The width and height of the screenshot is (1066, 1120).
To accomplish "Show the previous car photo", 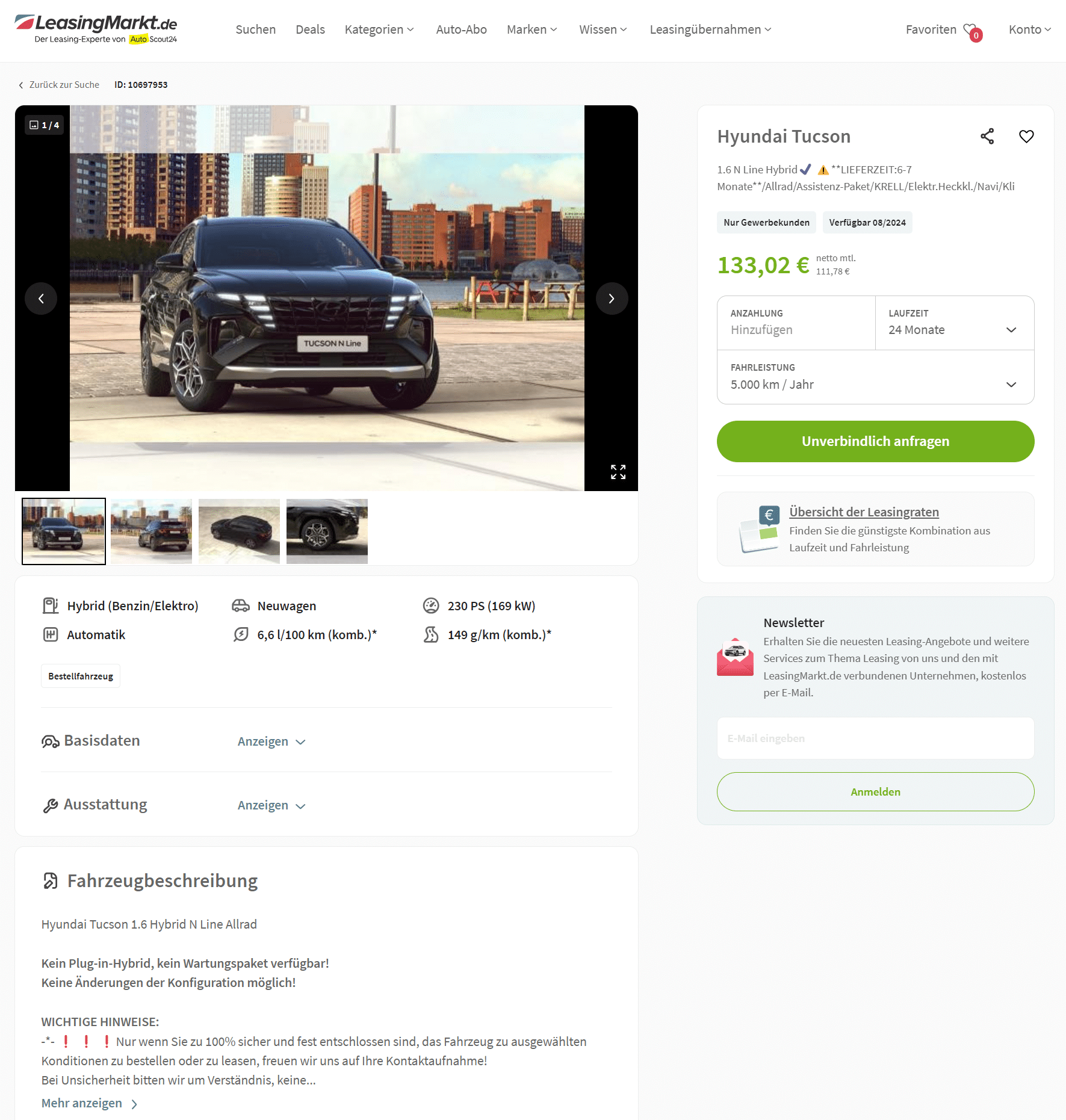I will (x=41, y=299).
